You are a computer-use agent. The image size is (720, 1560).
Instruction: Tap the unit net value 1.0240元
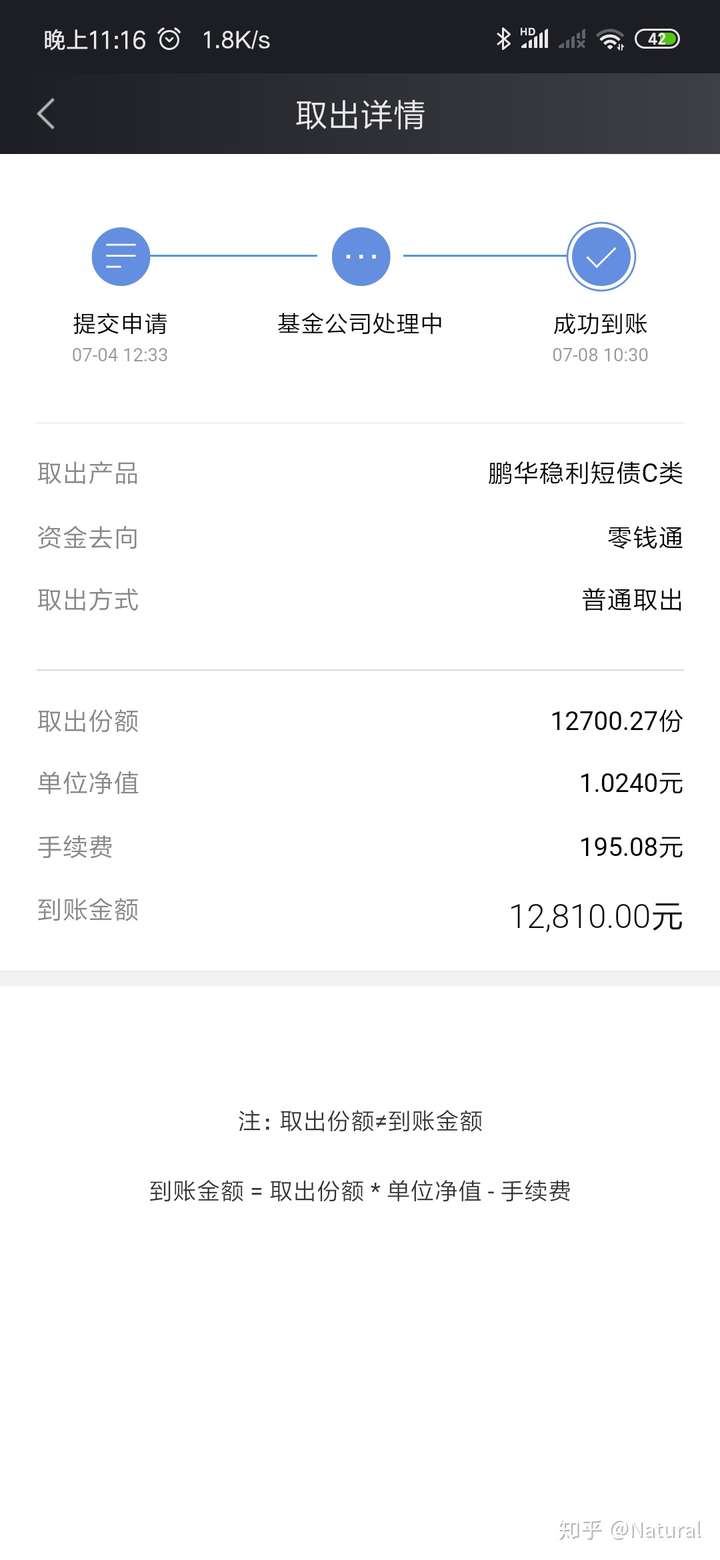click(x=631, y=783)
